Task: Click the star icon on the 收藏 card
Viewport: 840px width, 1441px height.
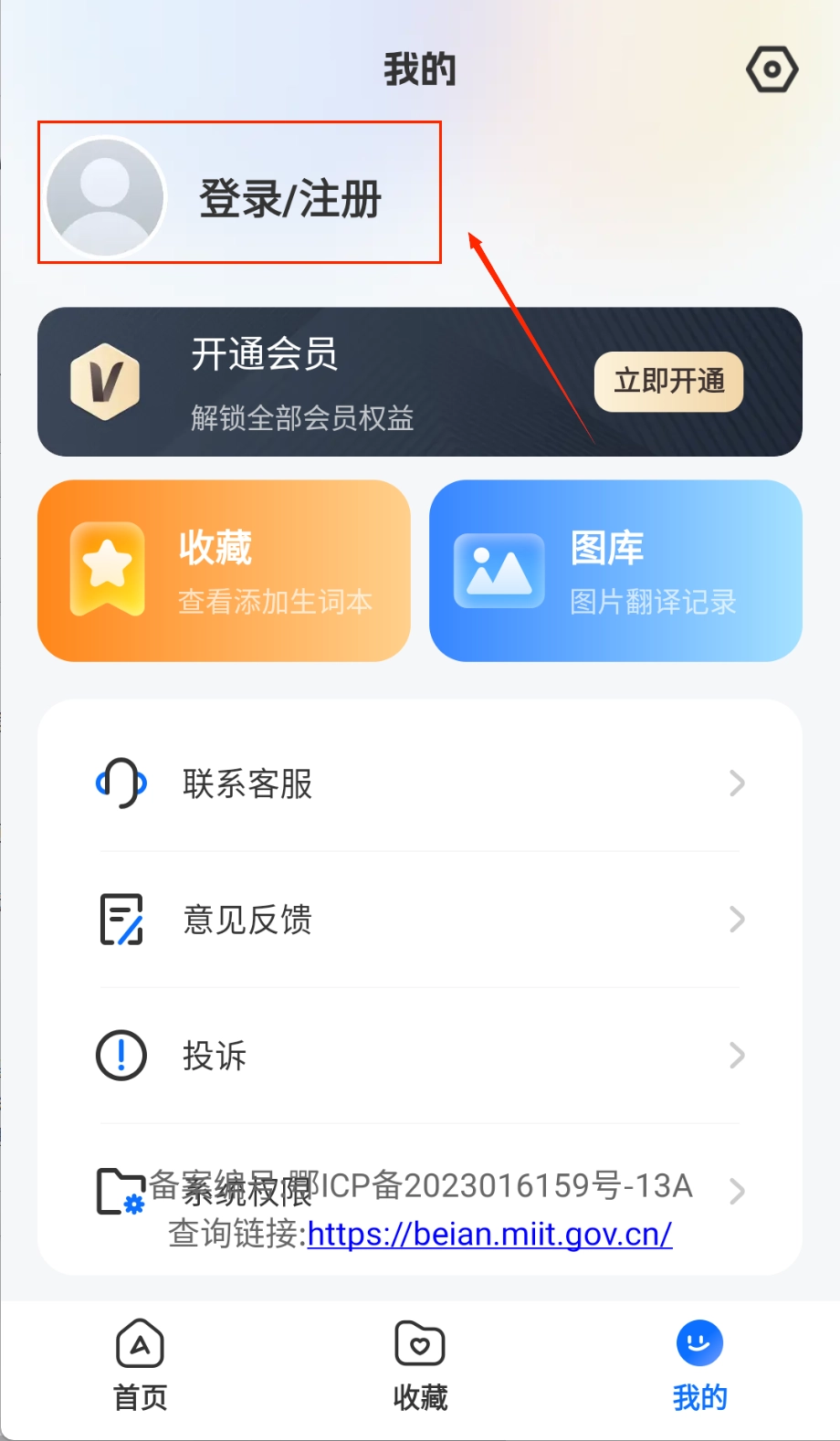Action: [108, 569]
